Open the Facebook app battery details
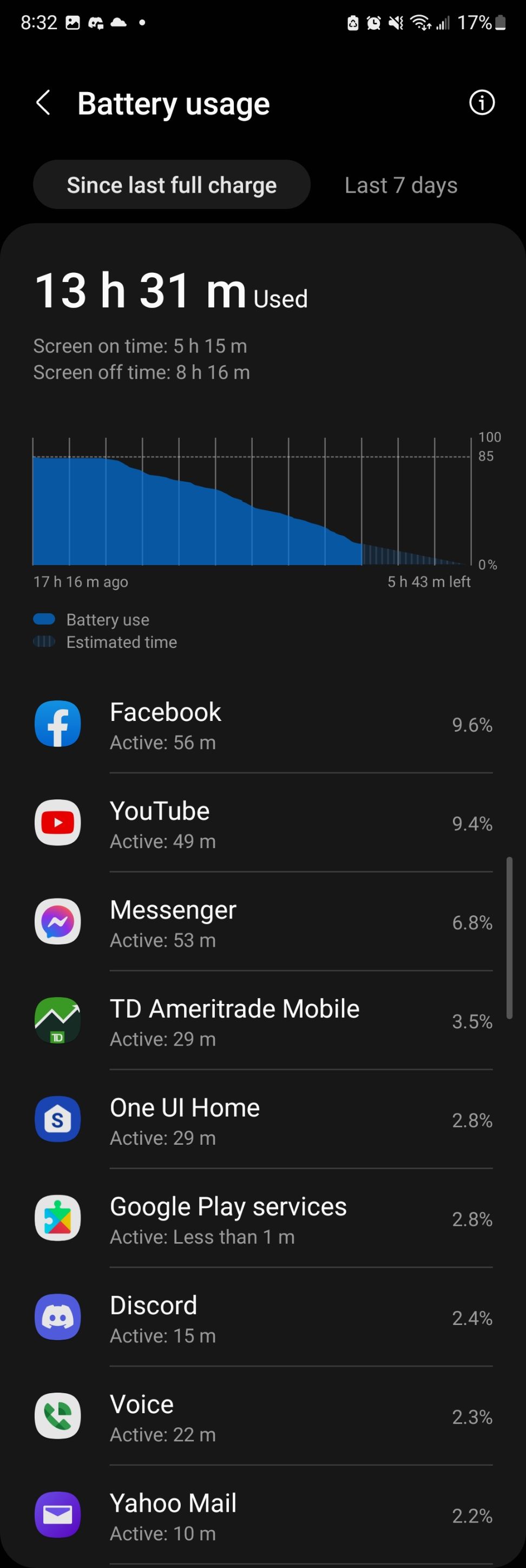This screenshot has width=526, height=1568. coord(58,724)
